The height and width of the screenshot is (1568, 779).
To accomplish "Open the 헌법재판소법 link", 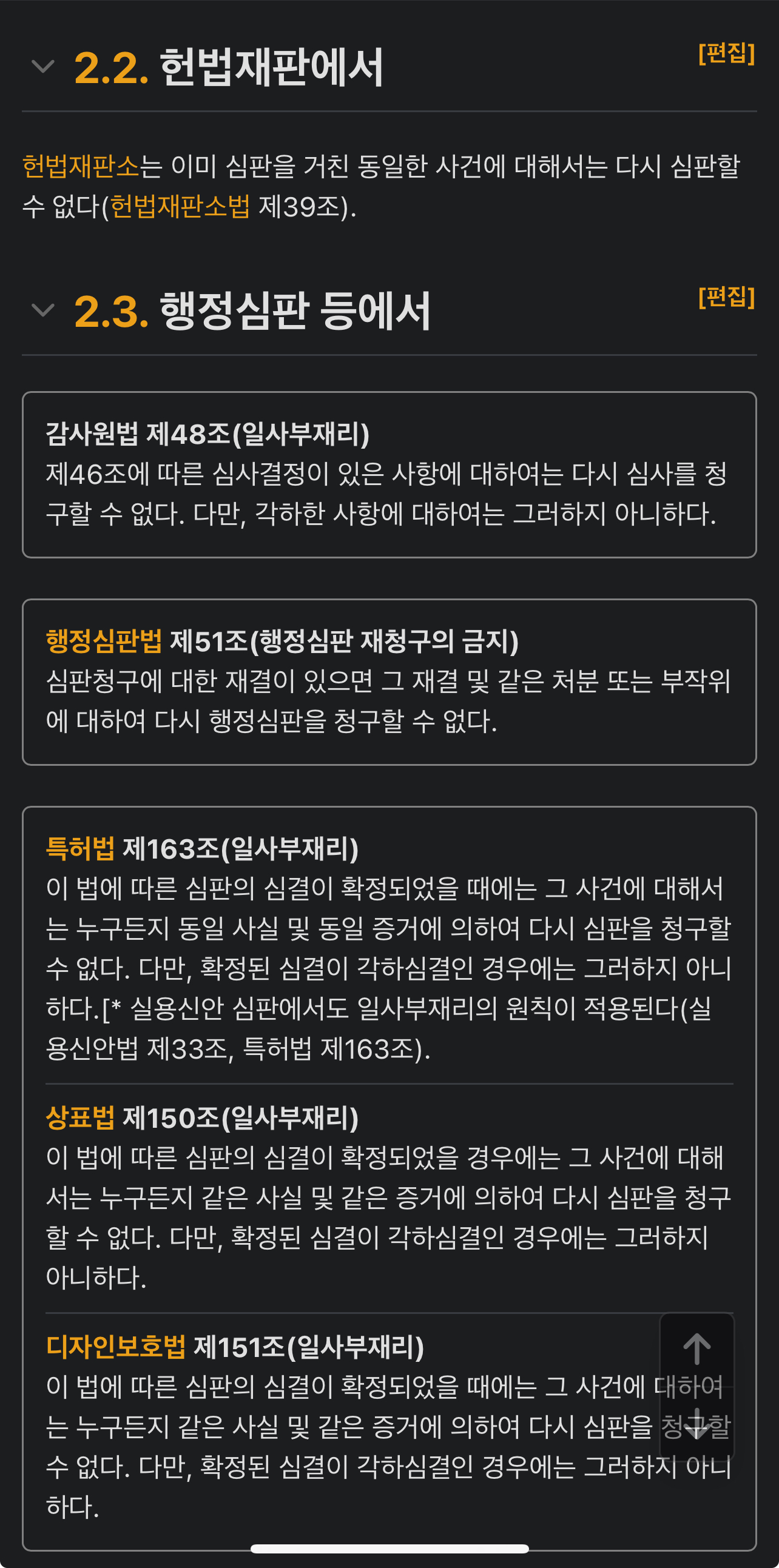I will pyautogui.click(x=180, y=206).
